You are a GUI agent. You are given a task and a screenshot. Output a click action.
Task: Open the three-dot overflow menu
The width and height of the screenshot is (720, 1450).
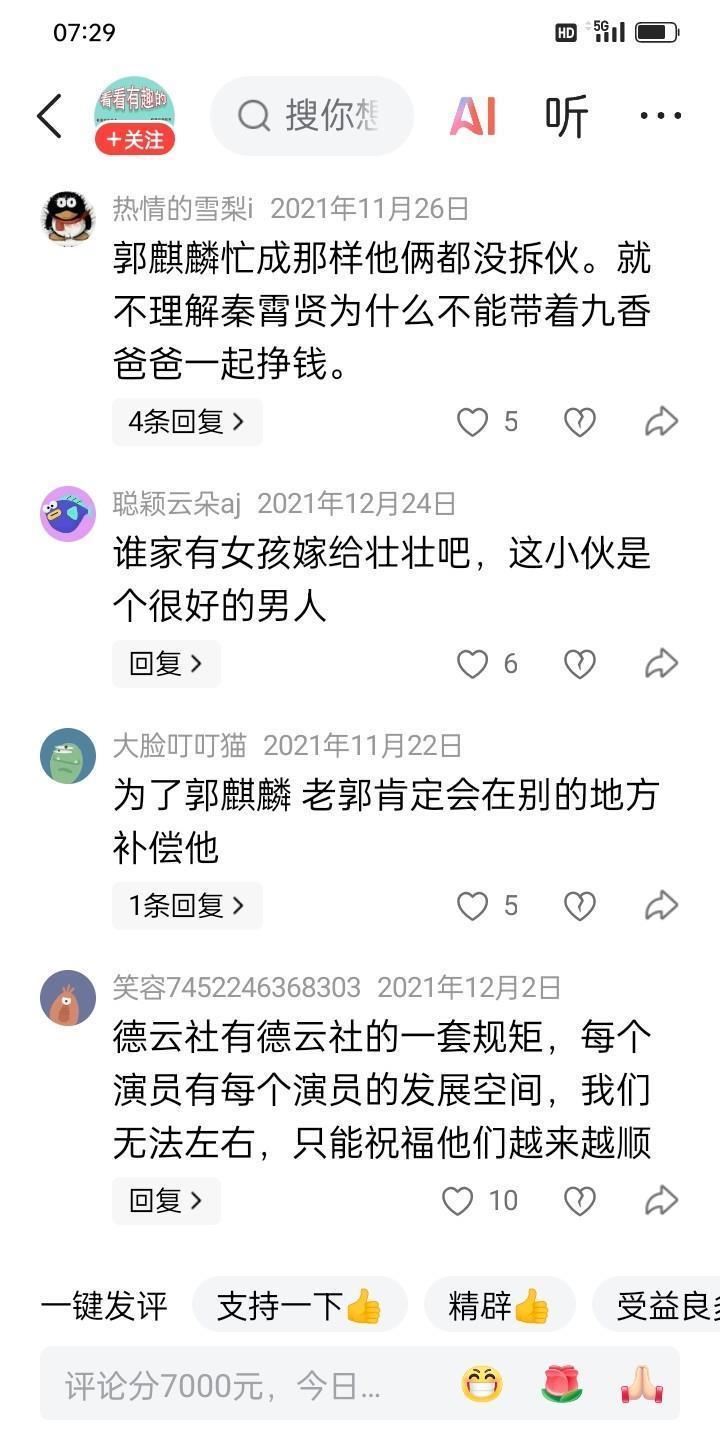click(660, 117)
